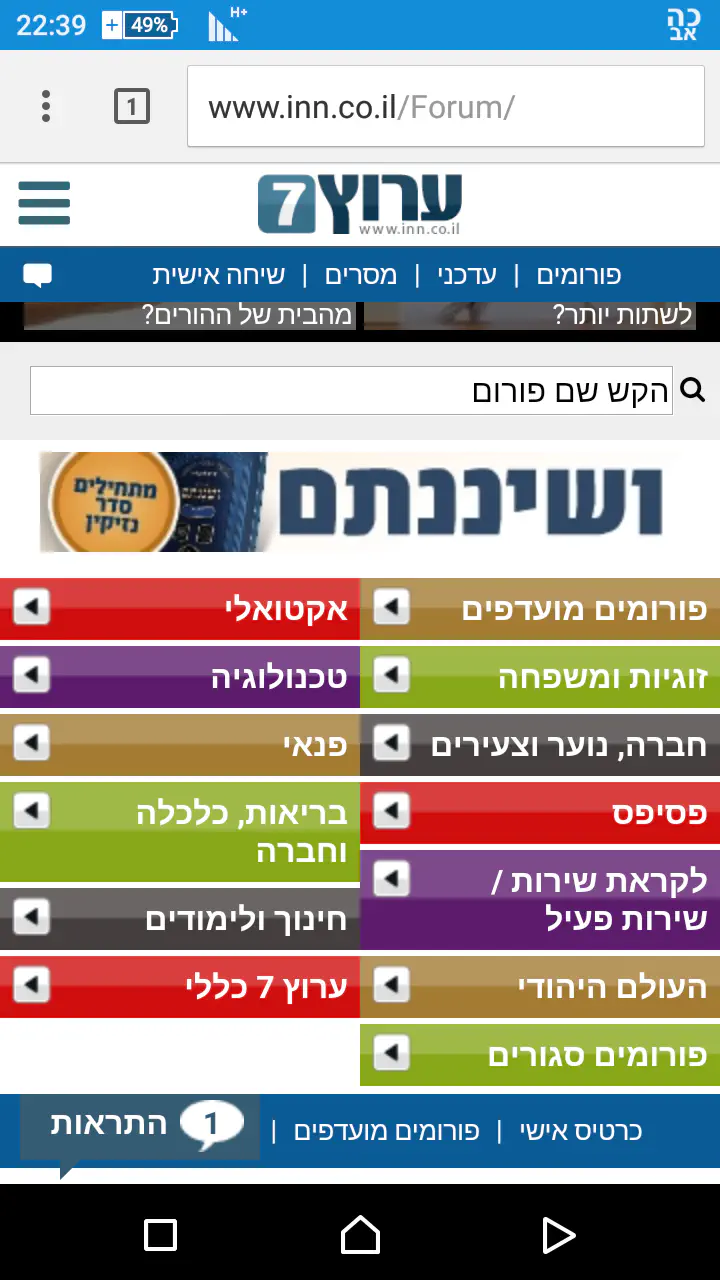Open the browser overflow menu
Image resolution: width=720 pixels, height=1280 pixels.
pyautogui.click(x=46, y=106)
